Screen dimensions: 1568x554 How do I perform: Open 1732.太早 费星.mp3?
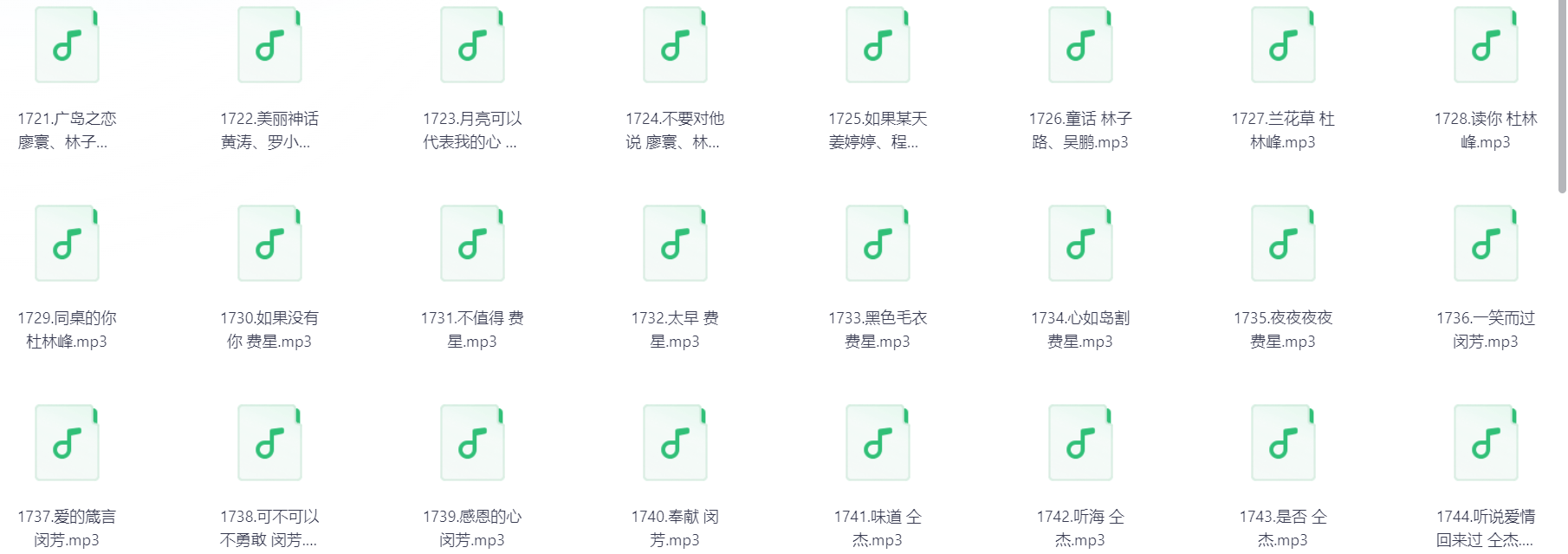(x=675, y=244)
